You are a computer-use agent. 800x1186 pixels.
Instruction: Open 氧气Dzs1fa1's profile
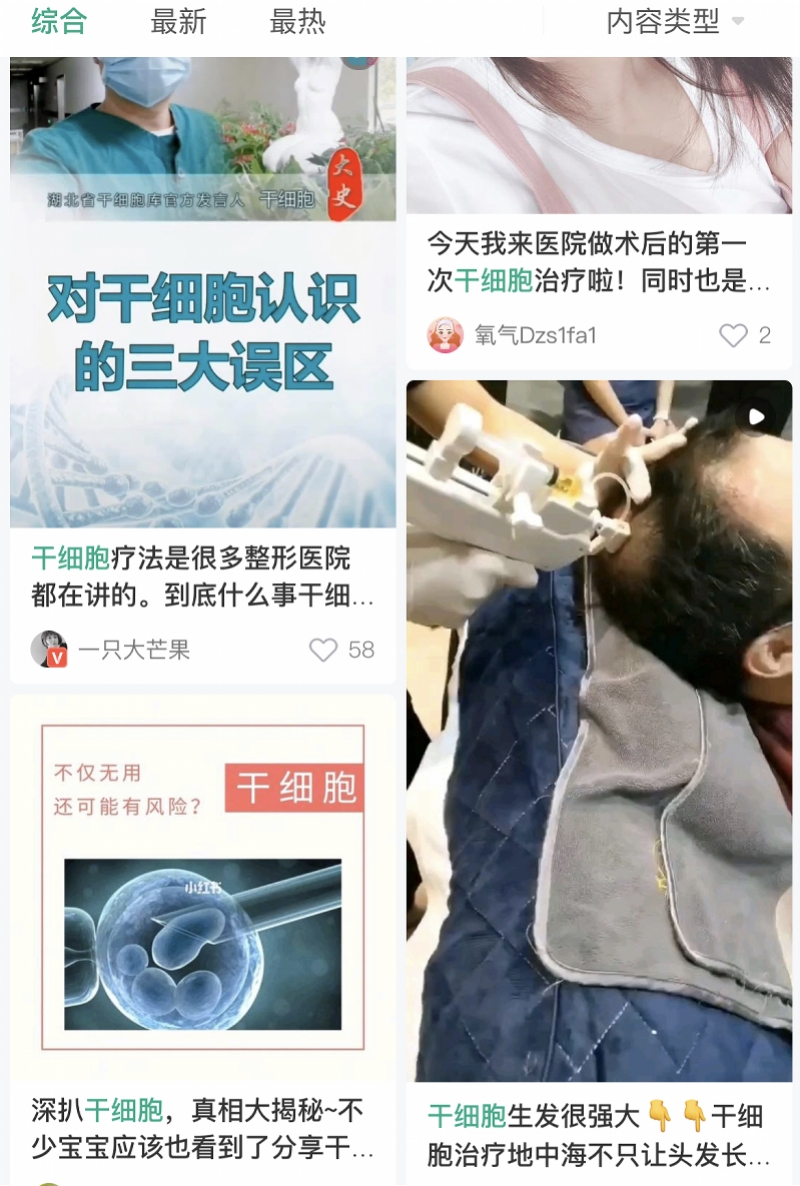445,335
